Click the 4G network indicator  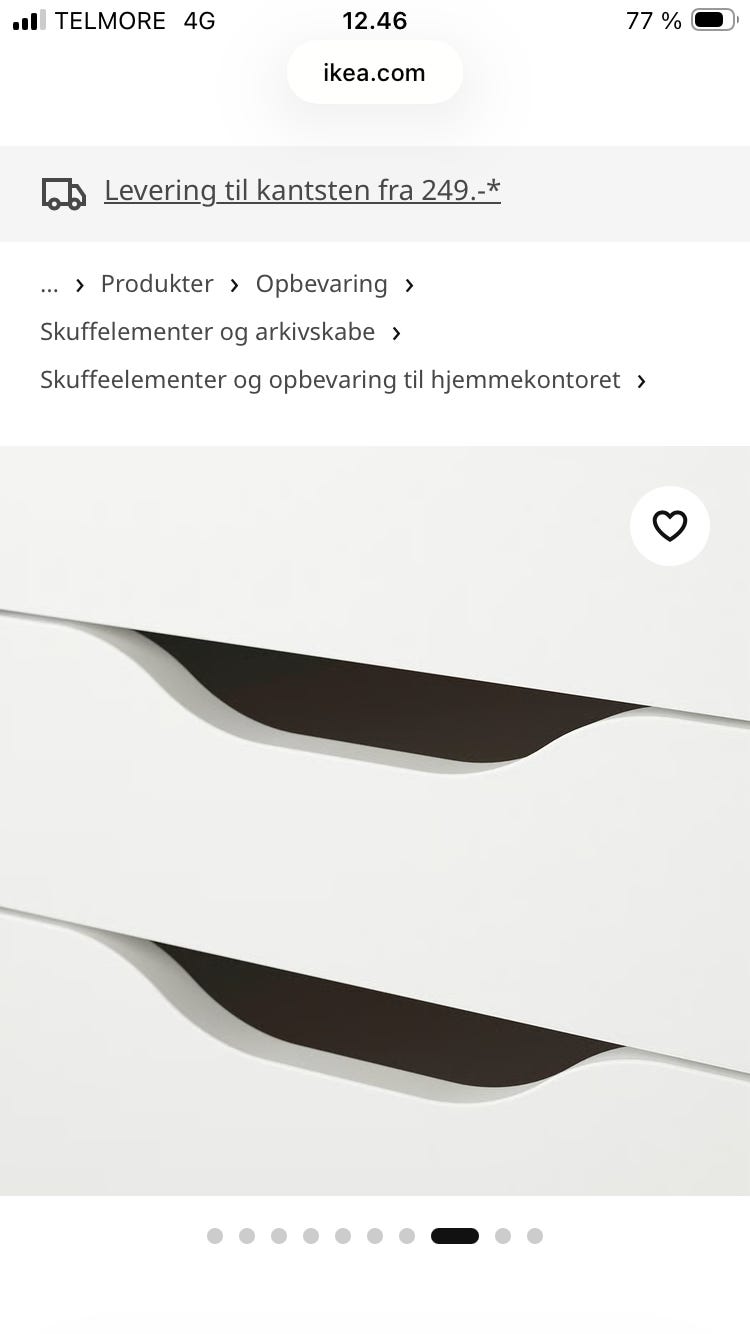point(199,20)
